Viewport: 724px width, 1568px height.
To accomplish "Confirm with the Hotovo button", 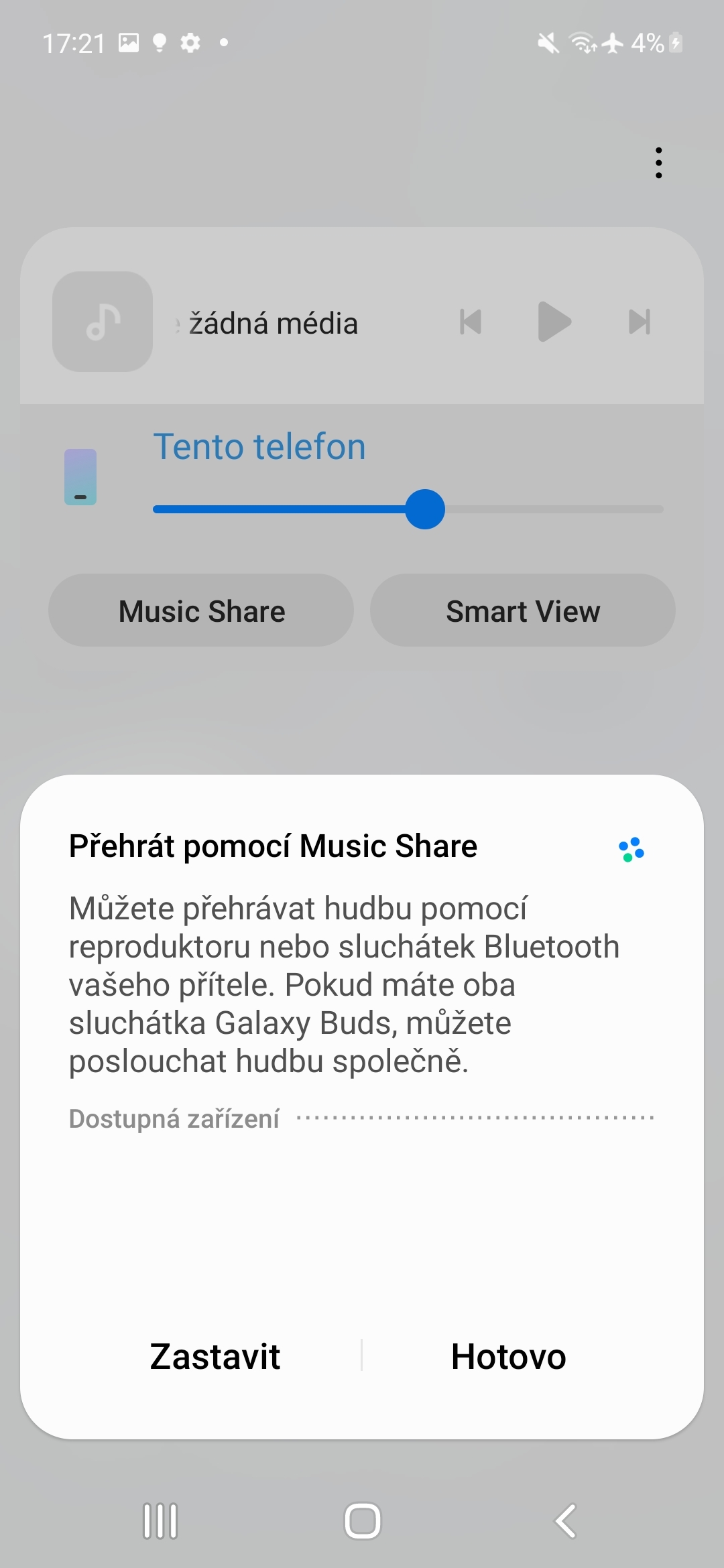I will tap(508, 1357).
